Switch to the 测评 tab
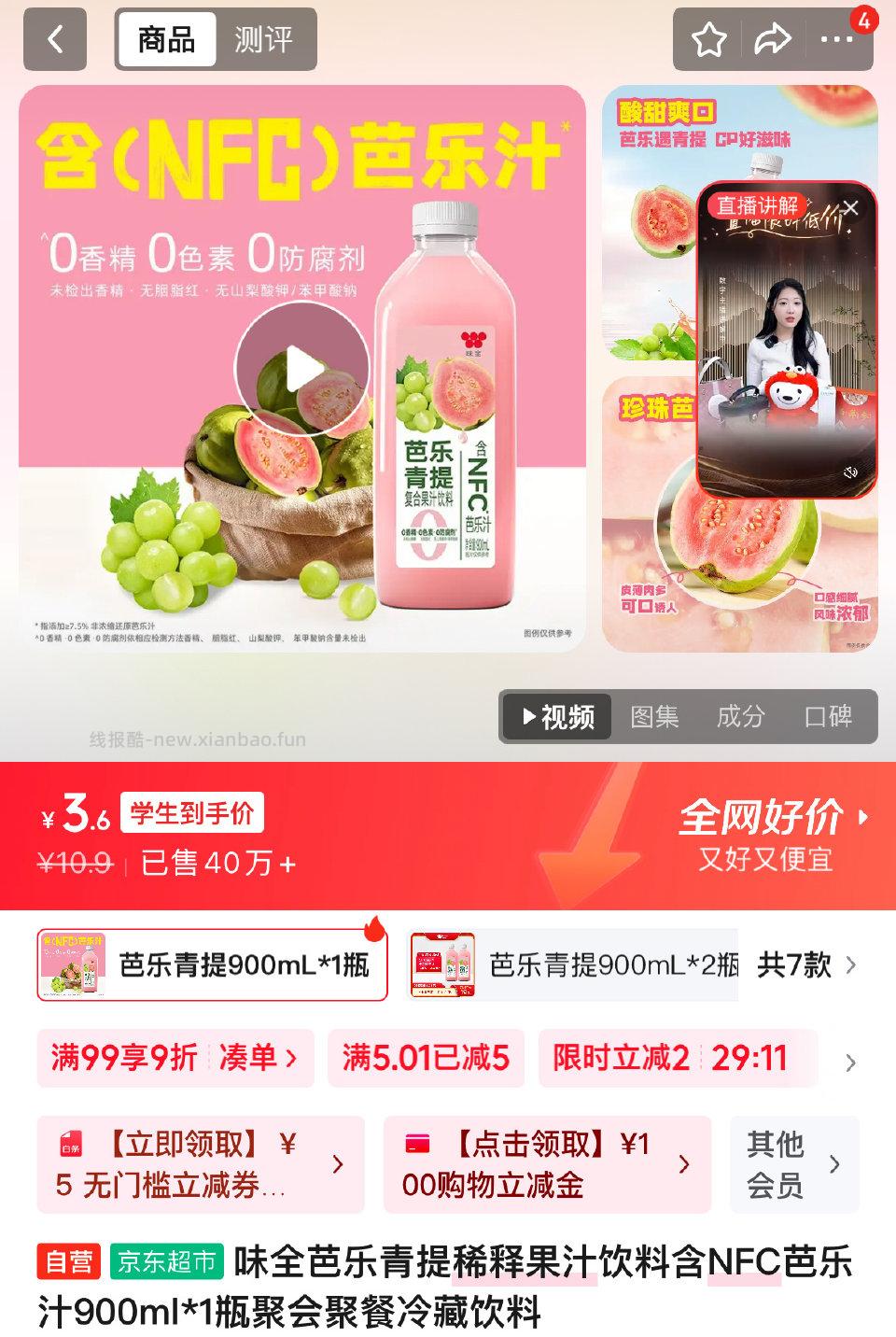The width and height of the screenshot is (896, 1337). 264,39
